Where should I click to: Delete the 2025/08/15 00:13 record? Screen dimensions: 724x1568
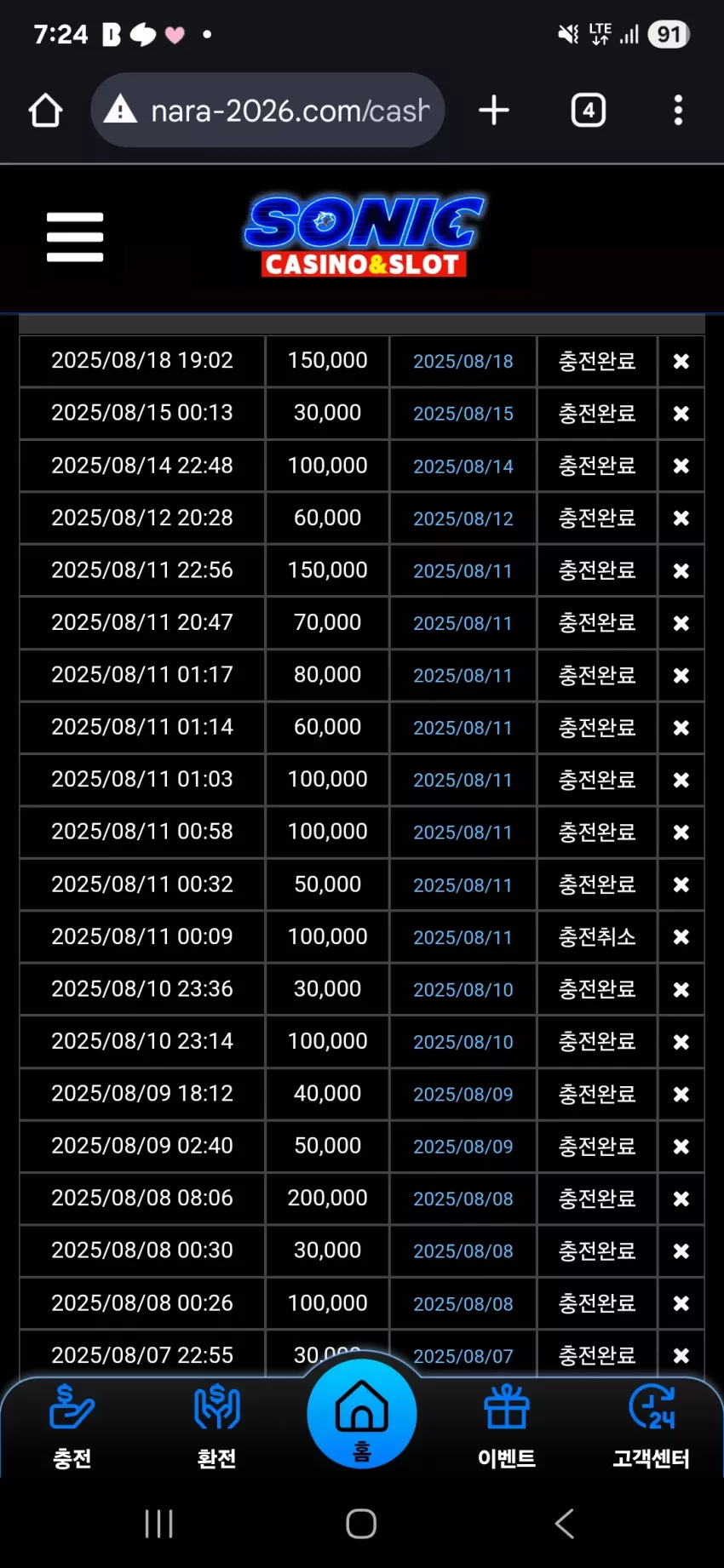[681, 414]
